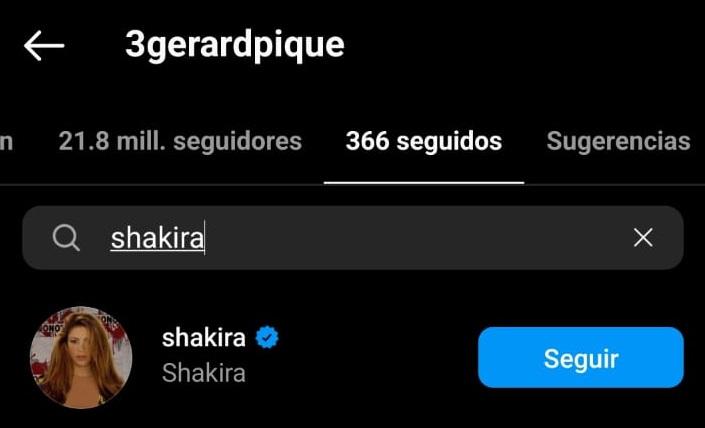
Task: Clear the search text with the X
Action: (643, 238)
